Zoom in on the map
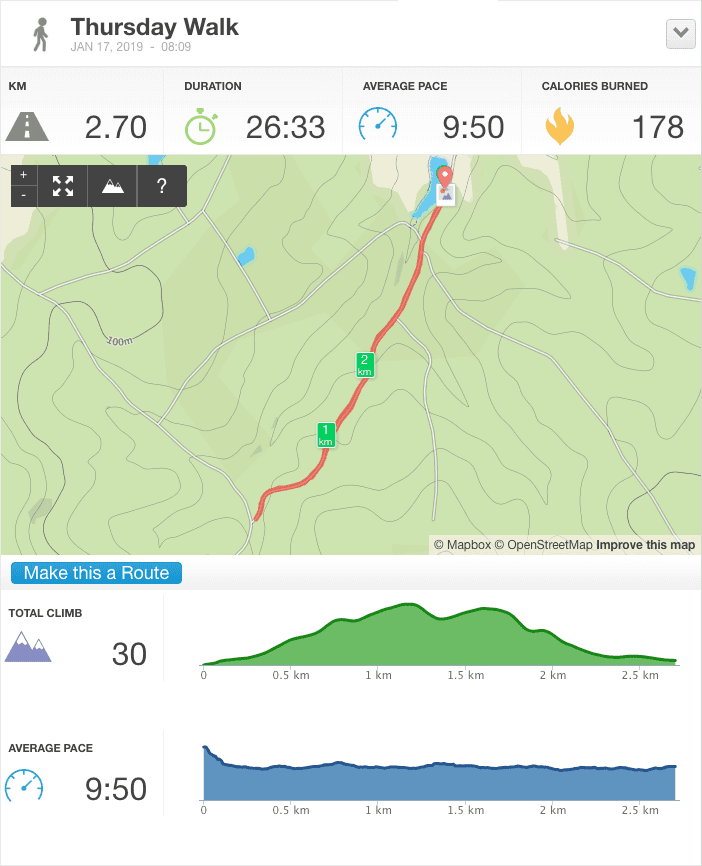702x866 pixels. point(24,175)
